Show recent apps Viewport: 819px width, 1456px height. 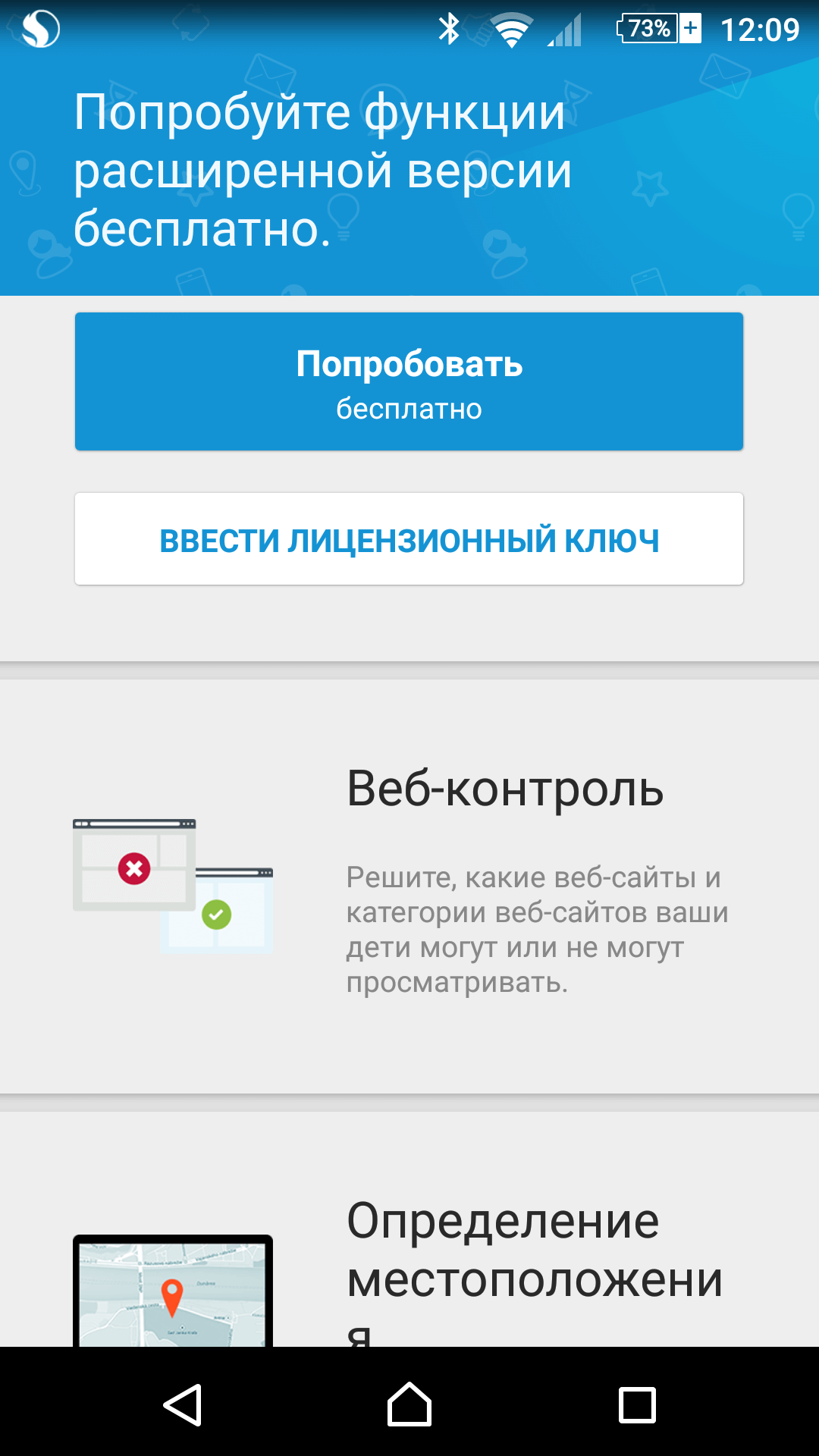pyautogui.click(x=637, y=1405)
